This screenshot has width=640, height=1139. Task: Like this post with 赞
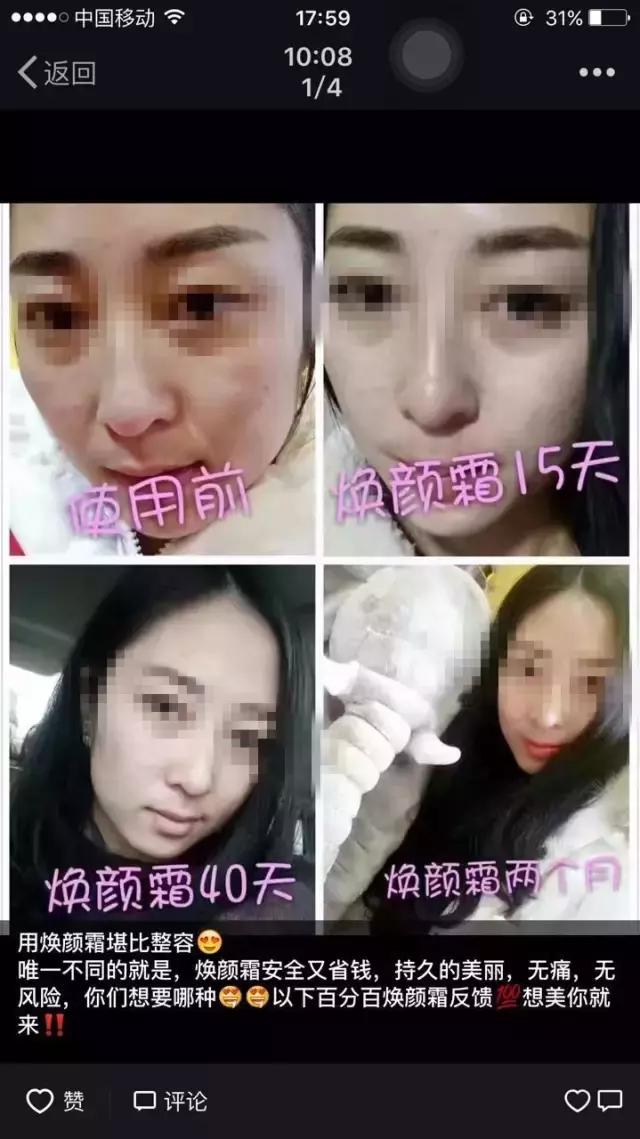click(55, 1101)
